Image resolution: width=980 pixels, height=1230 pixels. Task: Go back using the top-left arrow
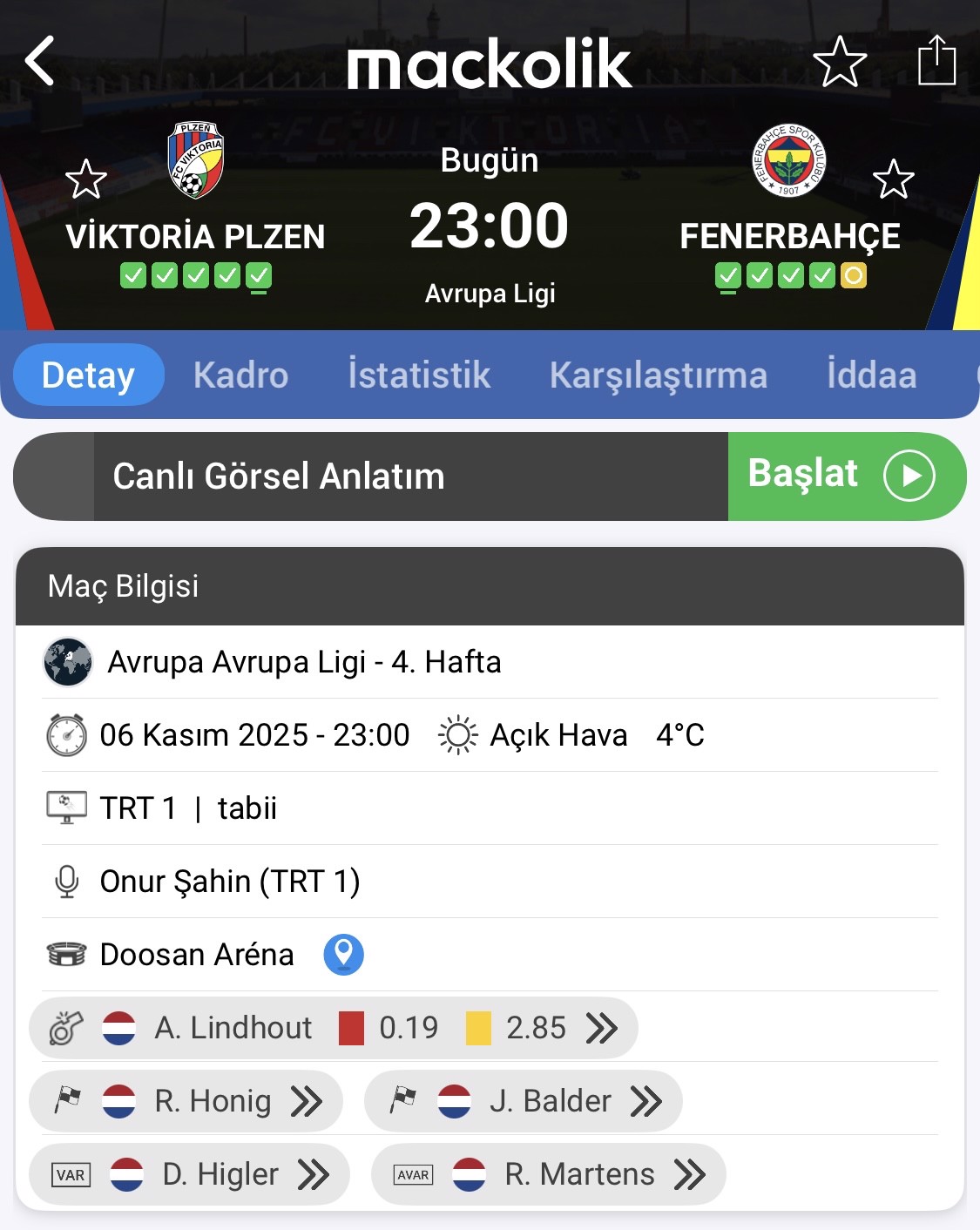tap(40, 61)
